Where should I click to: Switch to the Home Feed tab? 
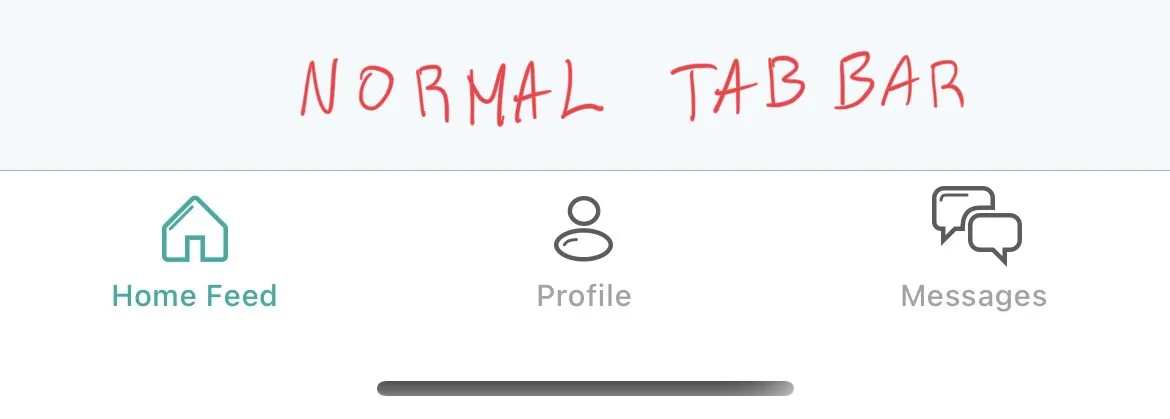tap(194, 250)
